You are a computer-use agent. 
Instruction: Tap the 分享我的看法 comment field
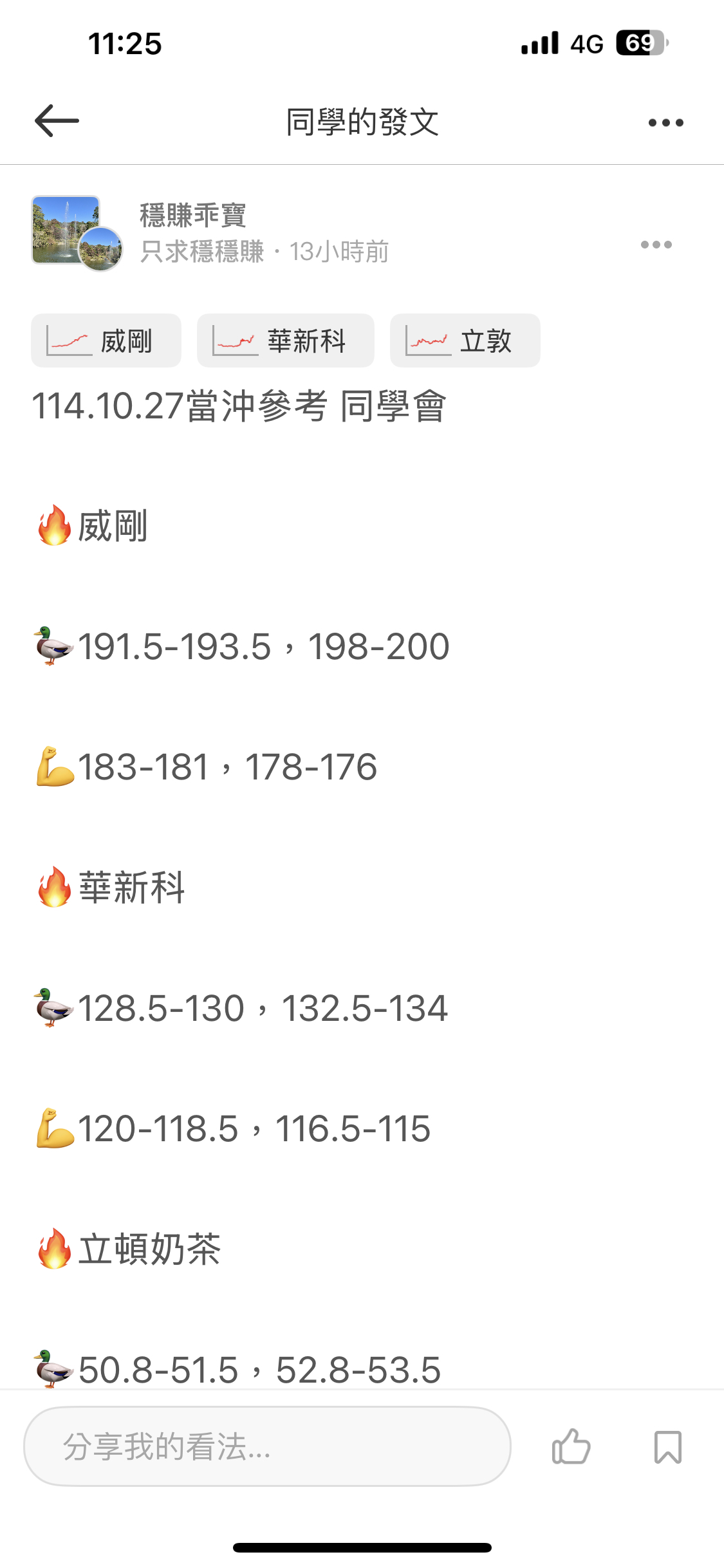pos(267,1446)
